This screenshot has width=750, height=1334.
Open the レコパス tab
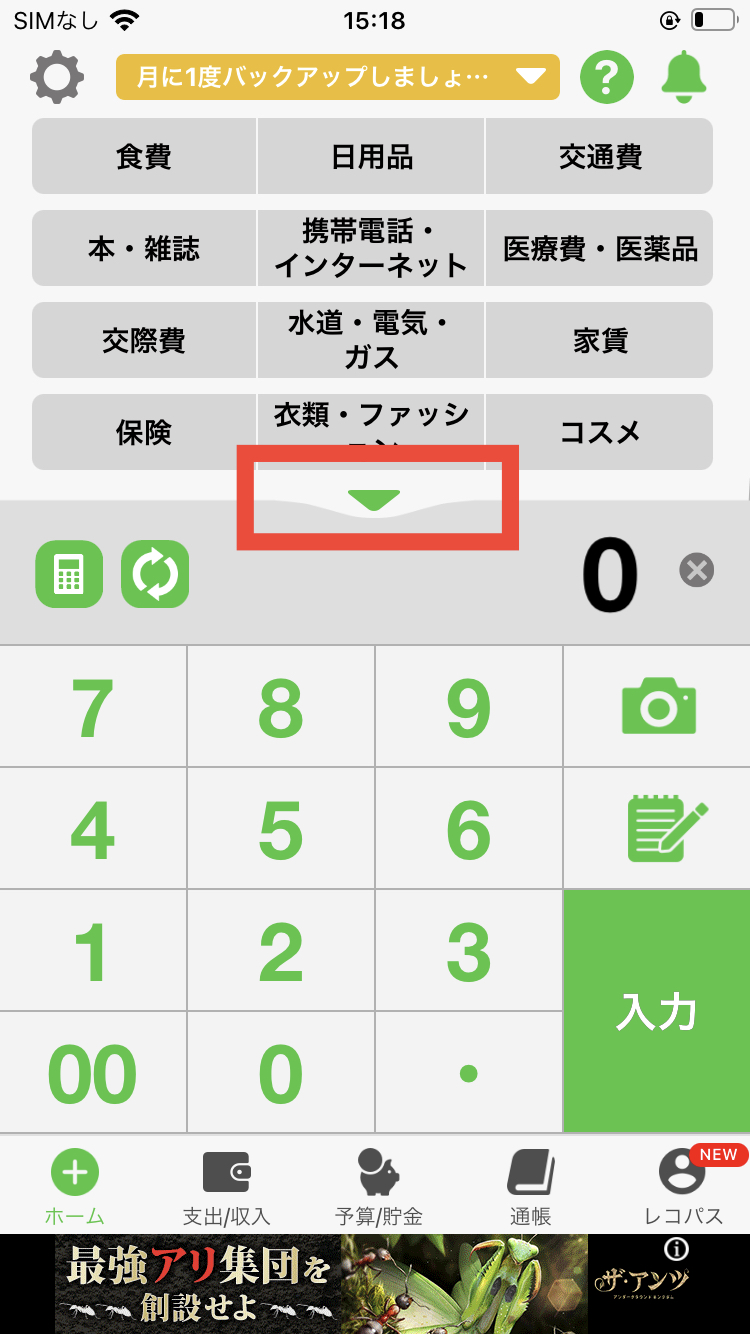[682, 1187]
